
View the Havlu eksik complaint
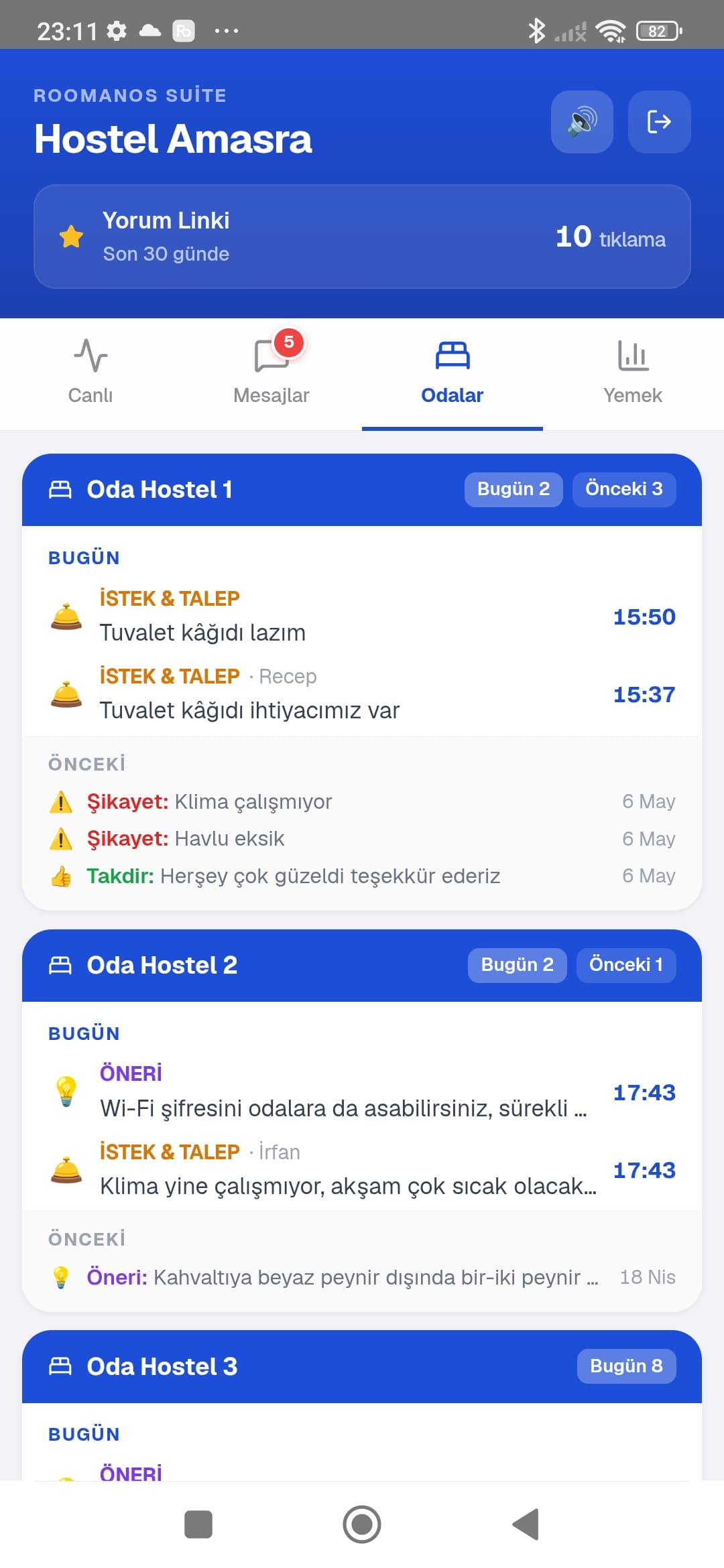click(362, 839)
